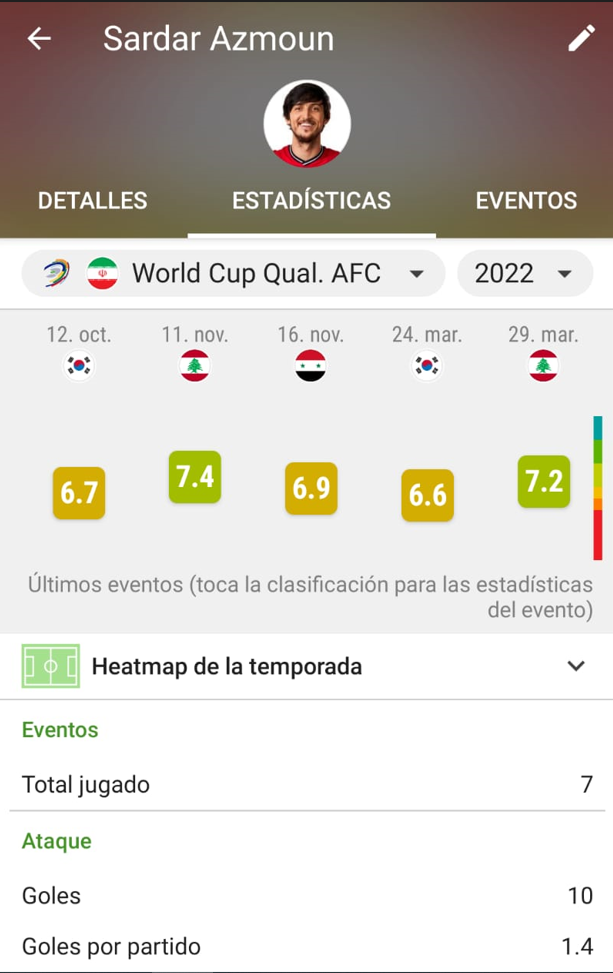The width and height of the screenshot is (613, 973).
Task: Go back using the top arrow
Action: point(39,39)
